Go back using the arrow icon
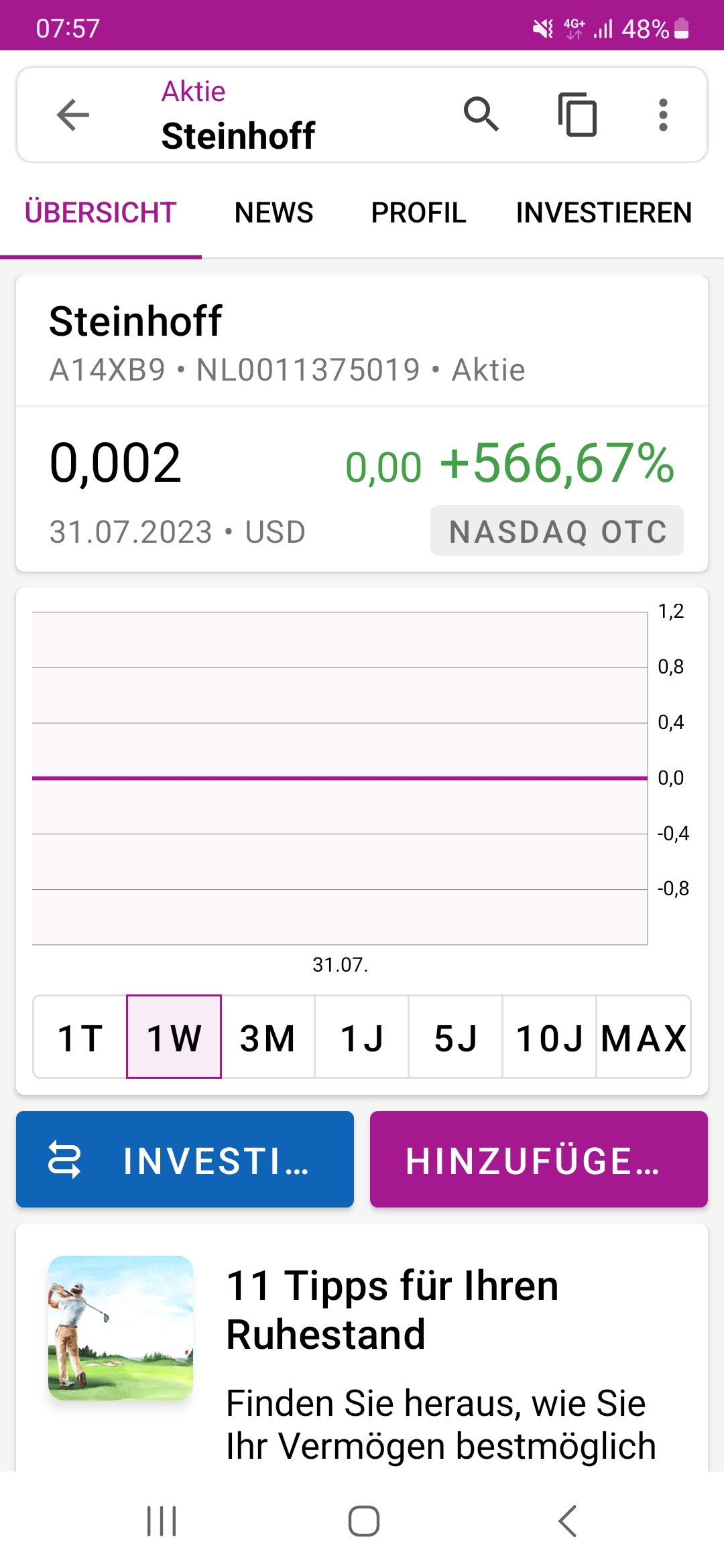 point(74,115)
